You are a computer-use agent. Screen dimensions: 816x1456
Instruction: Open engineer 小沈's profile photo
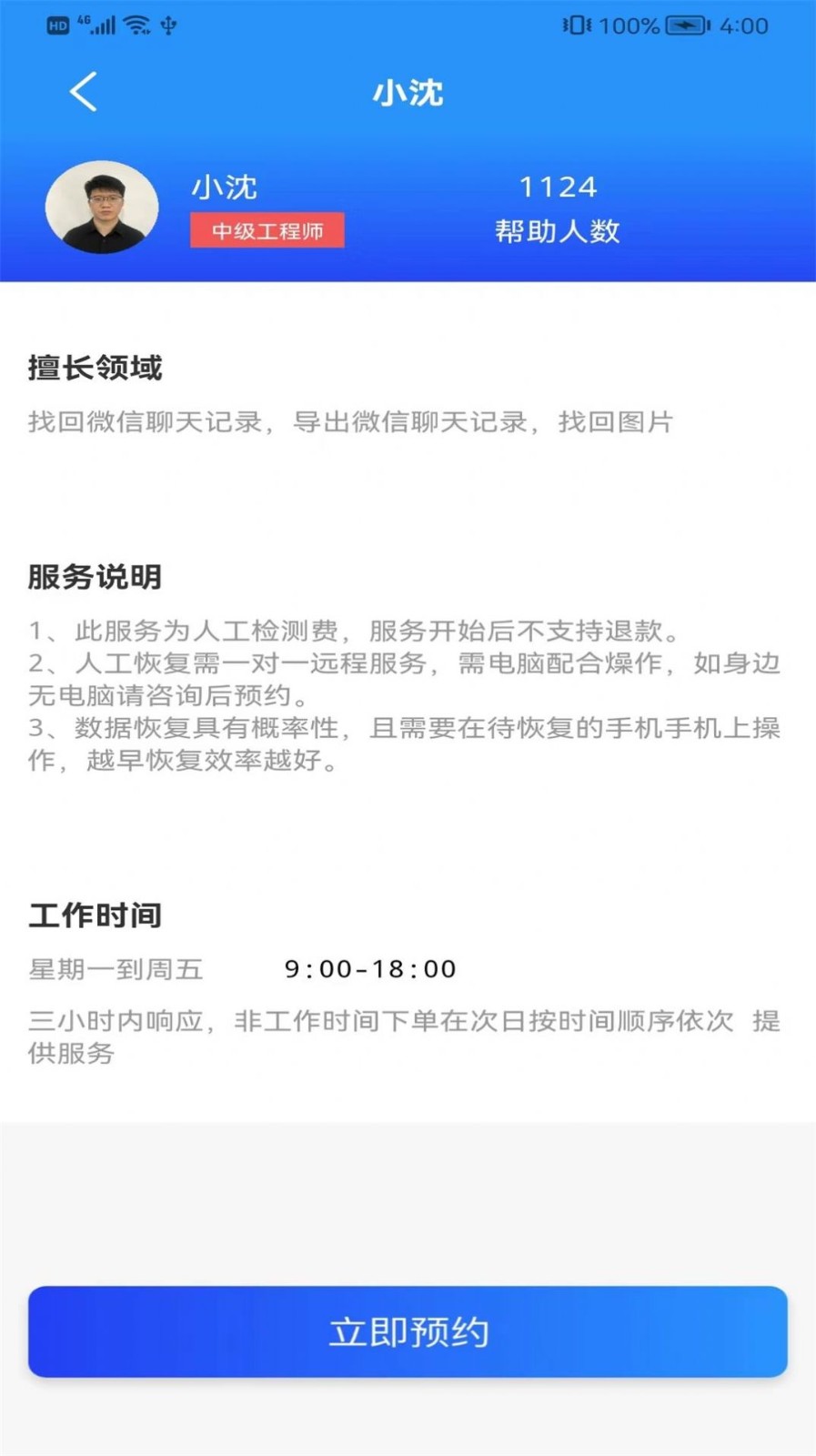pos(102,207)
